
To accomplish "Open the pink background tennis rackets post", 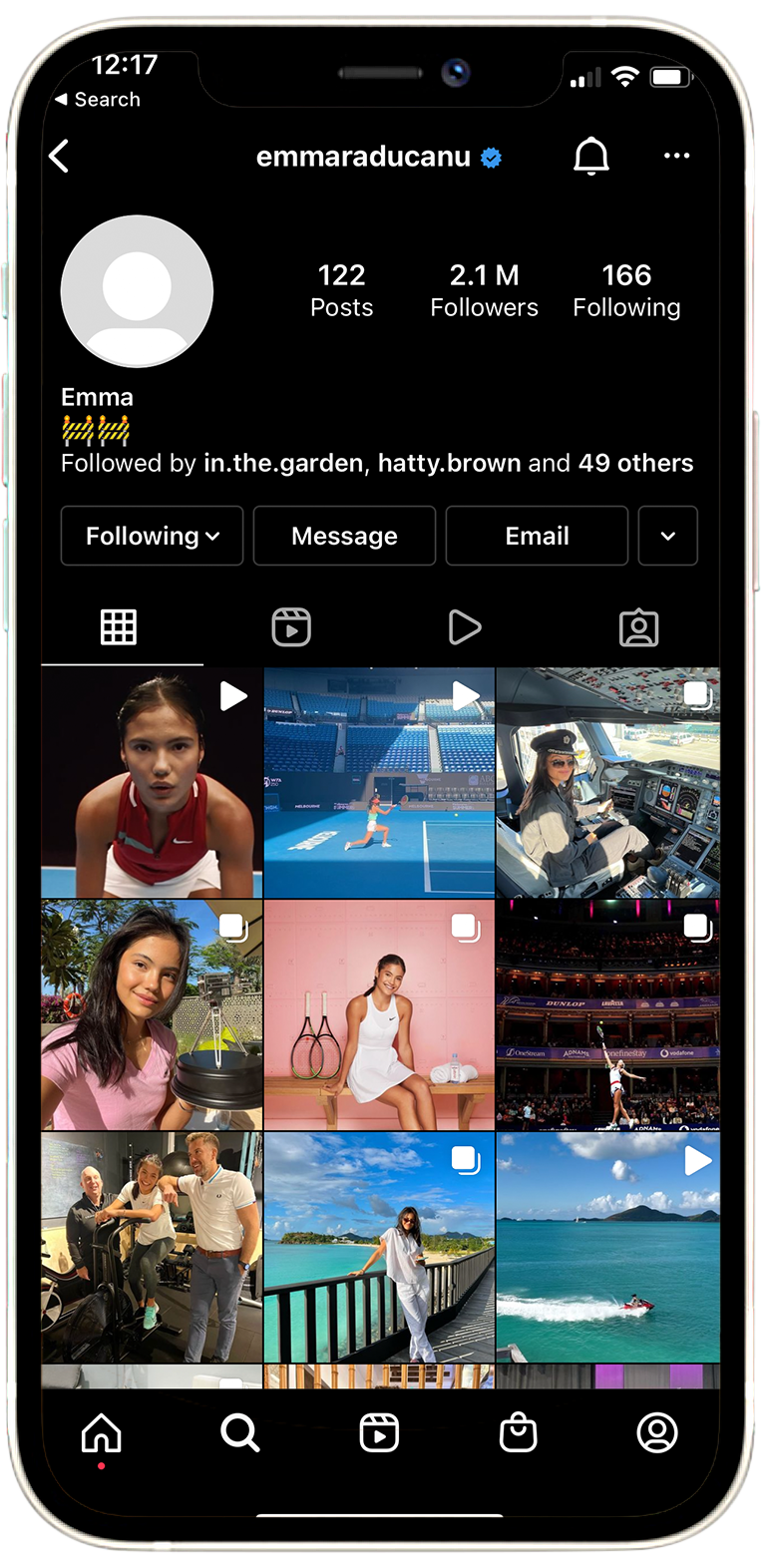I will (x=379, y=1014).
